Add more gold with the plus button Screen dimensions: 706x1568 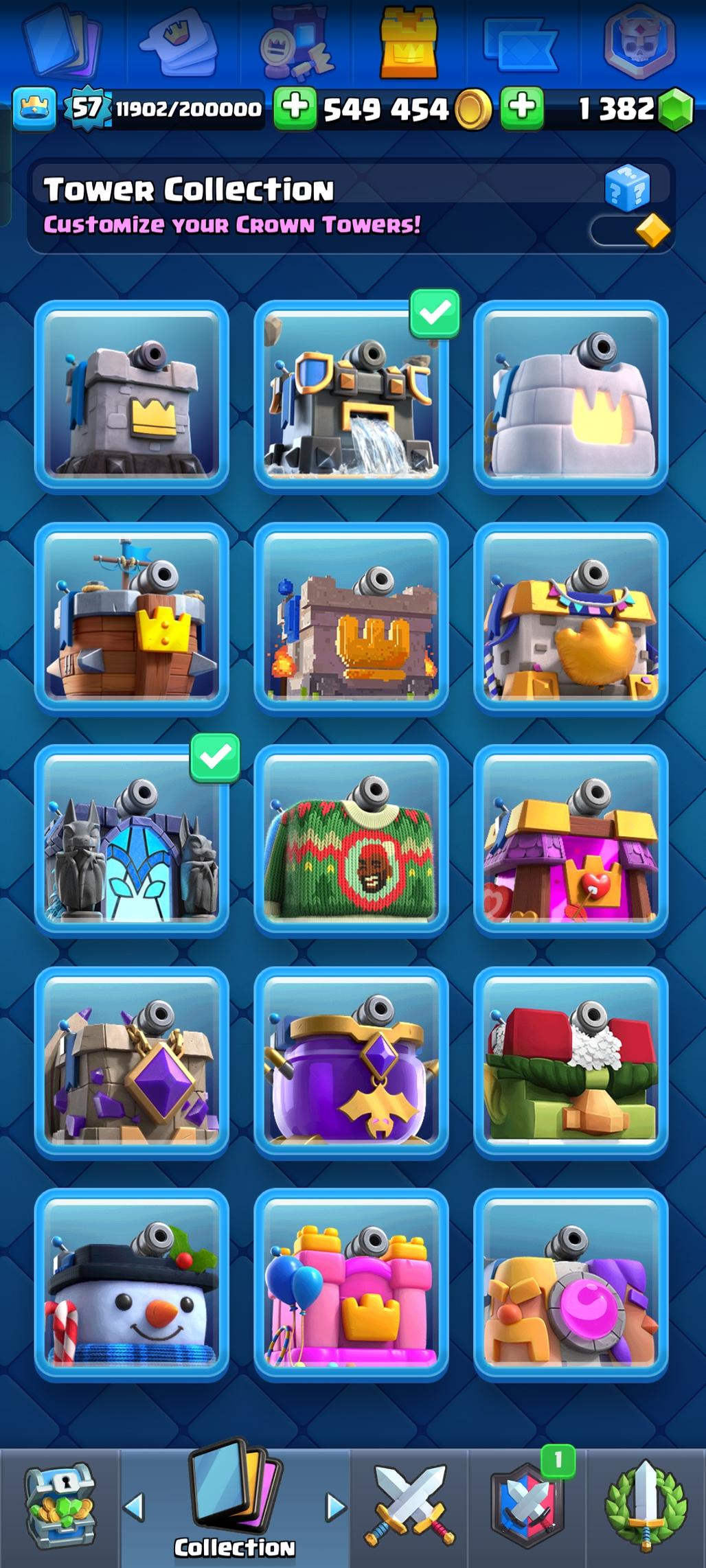[295, 108]
